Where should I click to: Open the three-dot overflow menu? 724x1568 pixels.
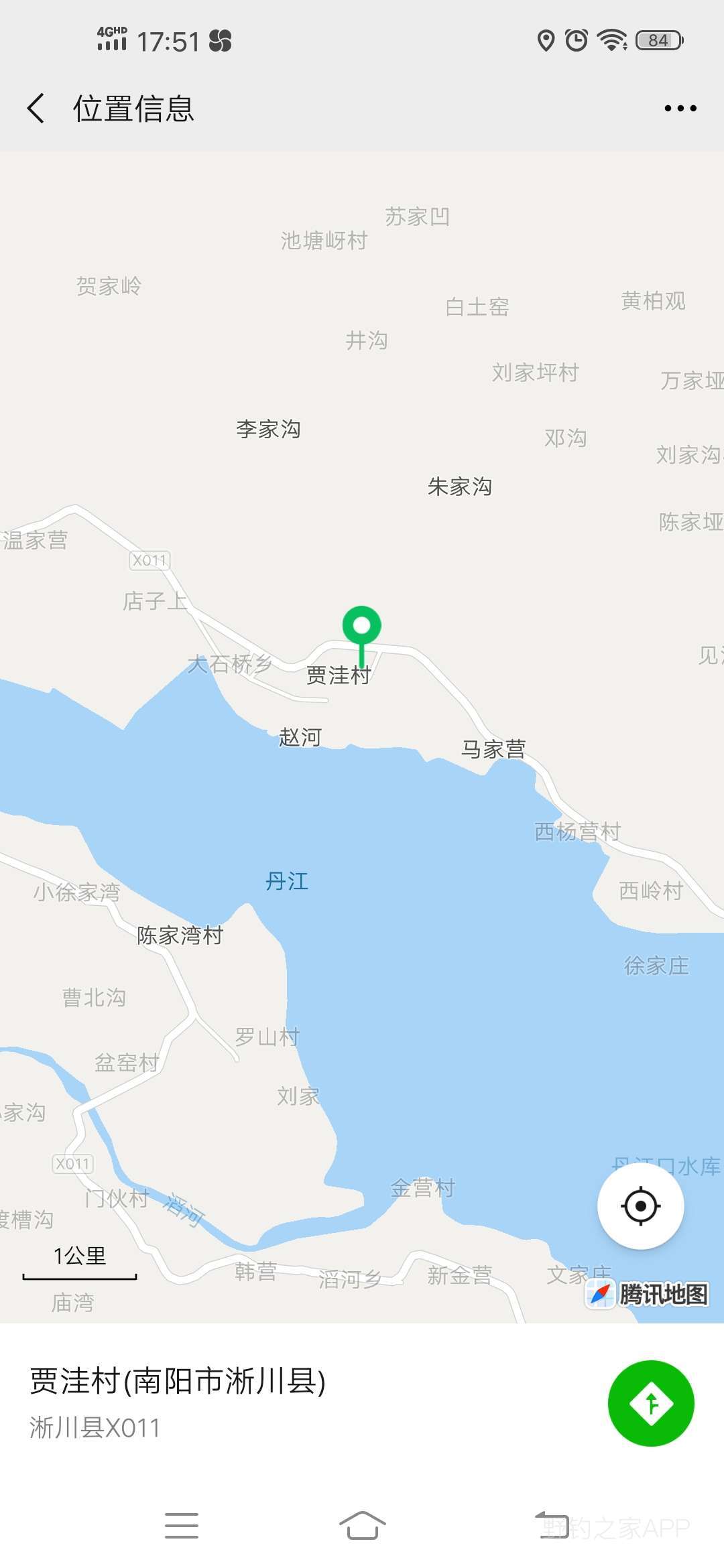coord(680,108)
